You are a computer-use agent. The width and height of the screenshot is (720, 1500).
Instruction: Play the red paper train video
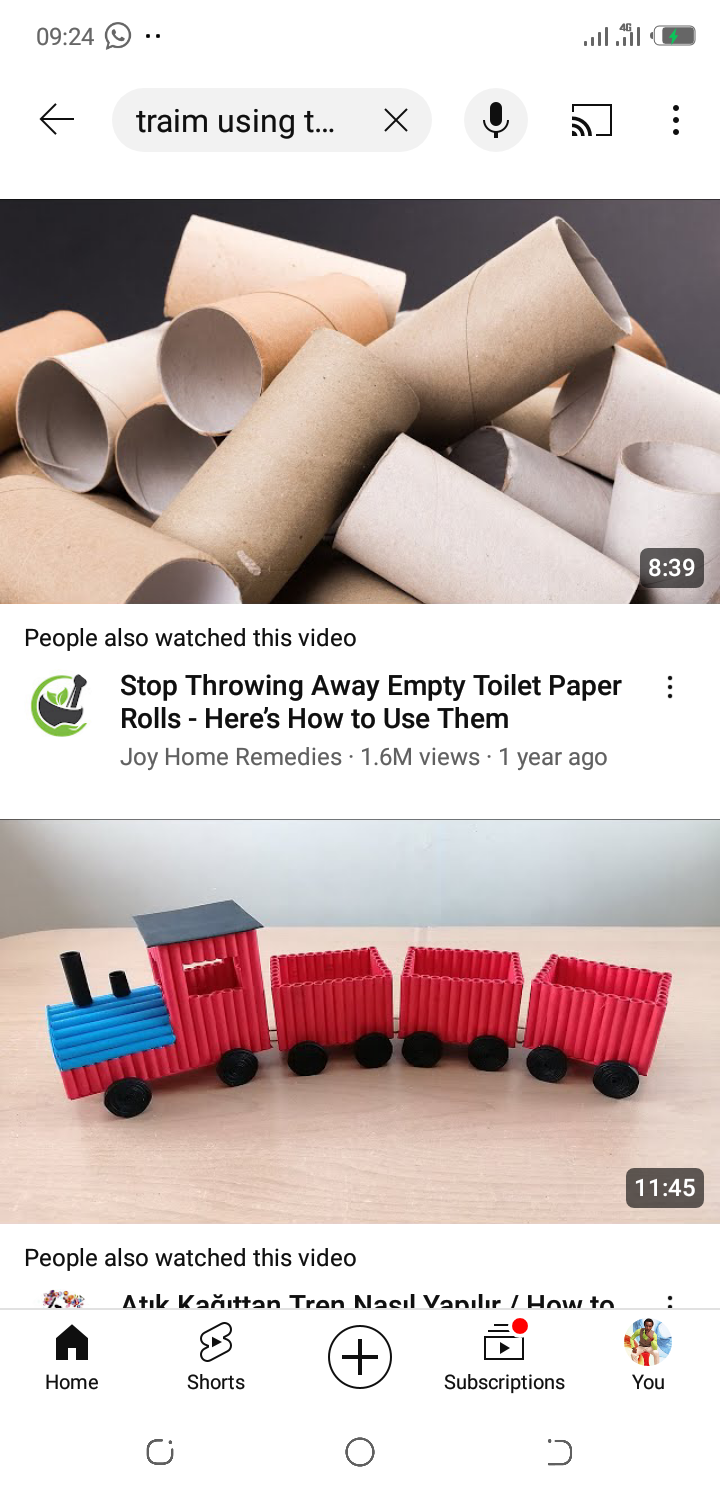click(x=360, y=1020)
